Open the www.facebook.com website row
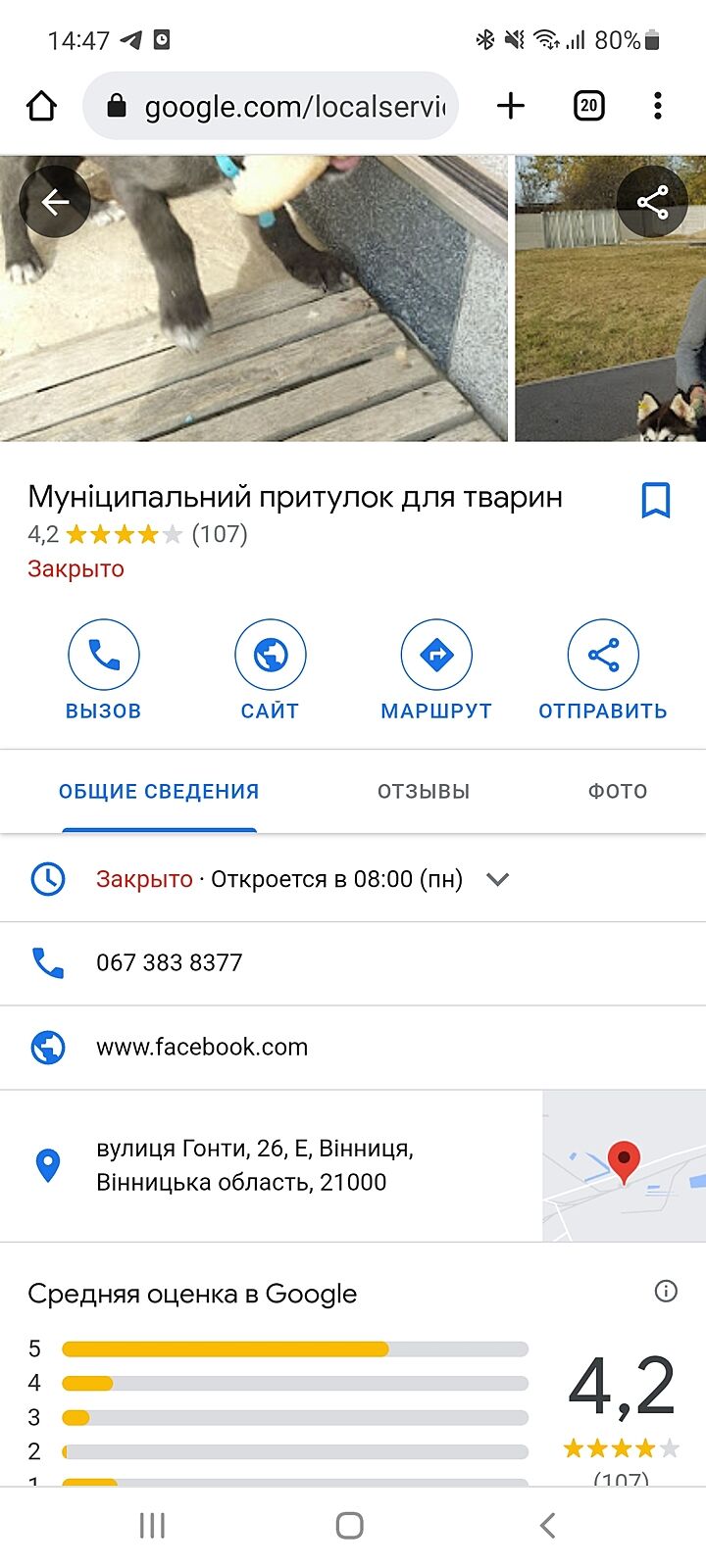Screen dimensions: 706x1568 (x=202, y=1047)
